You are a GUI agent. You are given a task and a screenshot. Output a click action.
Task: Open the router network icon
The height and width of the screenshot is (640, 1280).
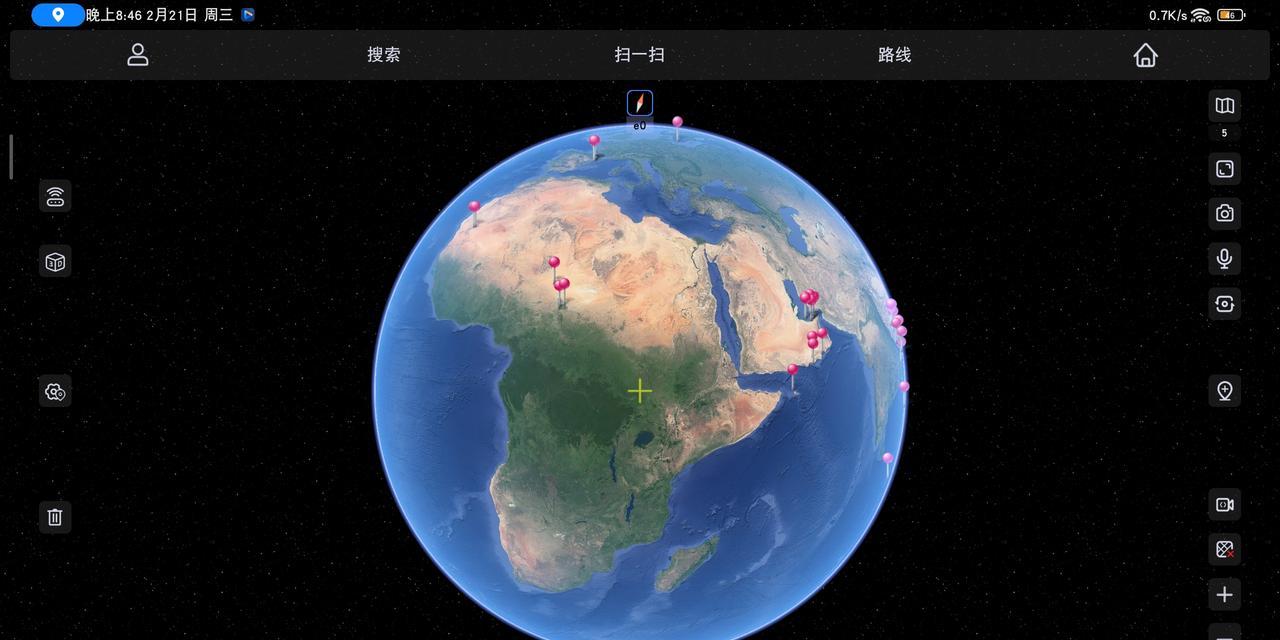click(55, 196)
